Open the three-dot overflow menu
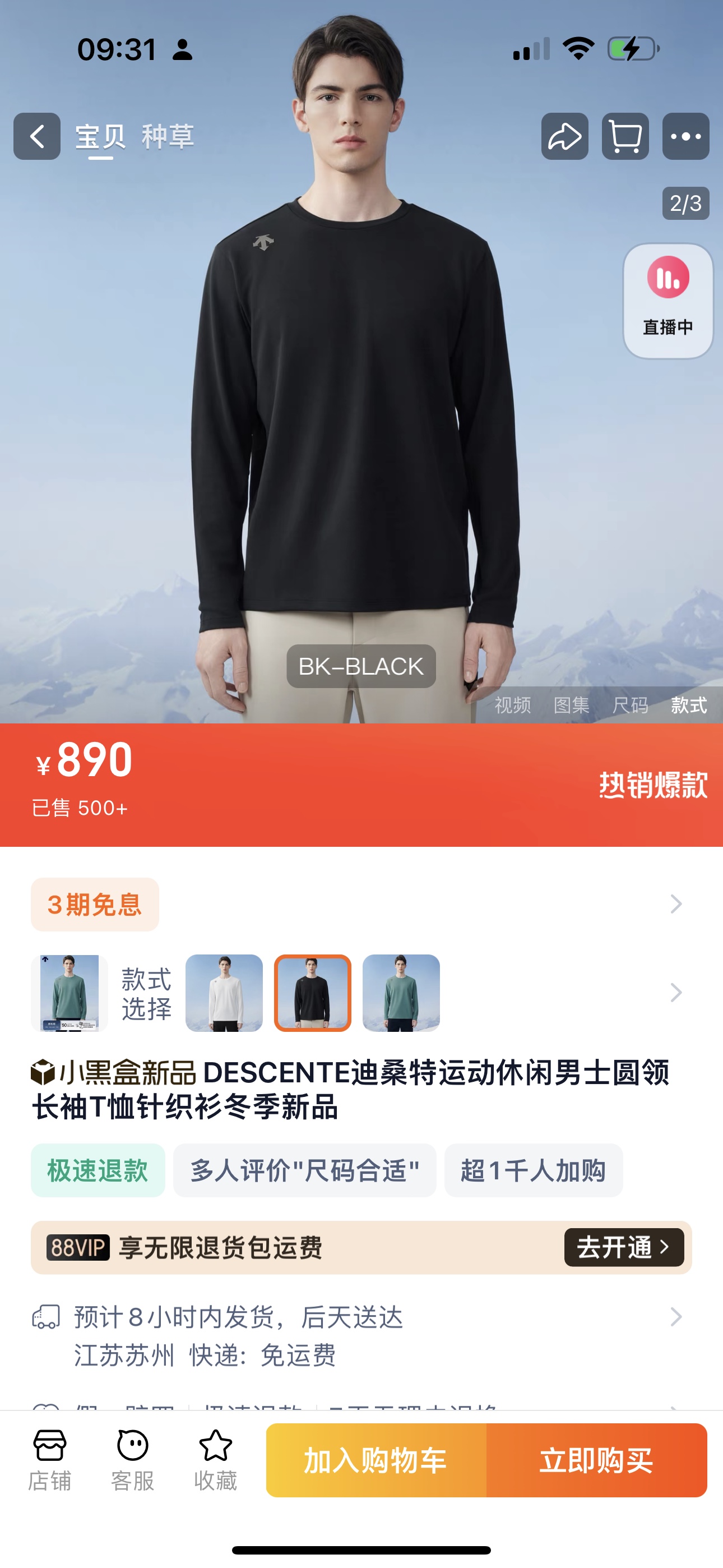723x1568 pixels. point(685,136)
